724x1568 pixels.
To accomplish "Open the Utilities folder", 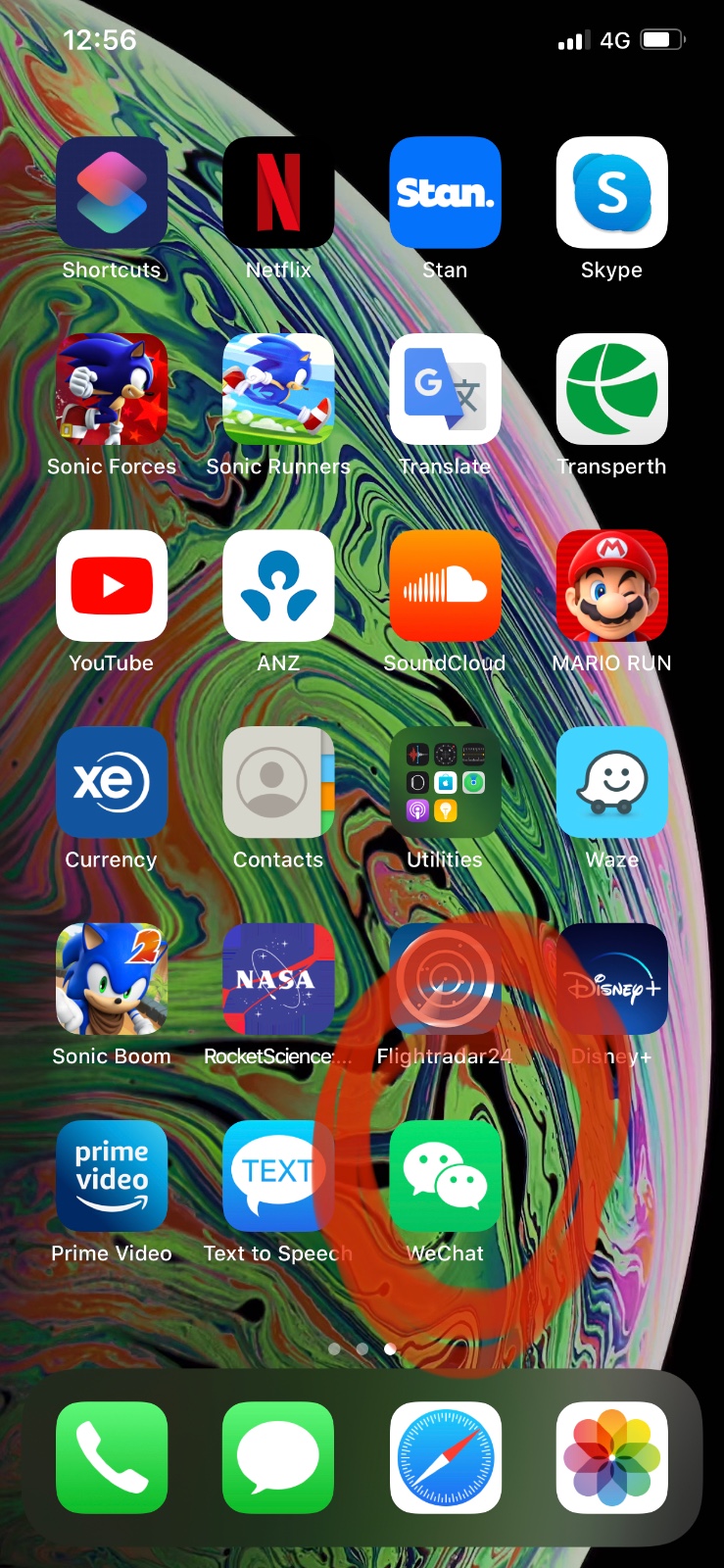I will [445, 782].
